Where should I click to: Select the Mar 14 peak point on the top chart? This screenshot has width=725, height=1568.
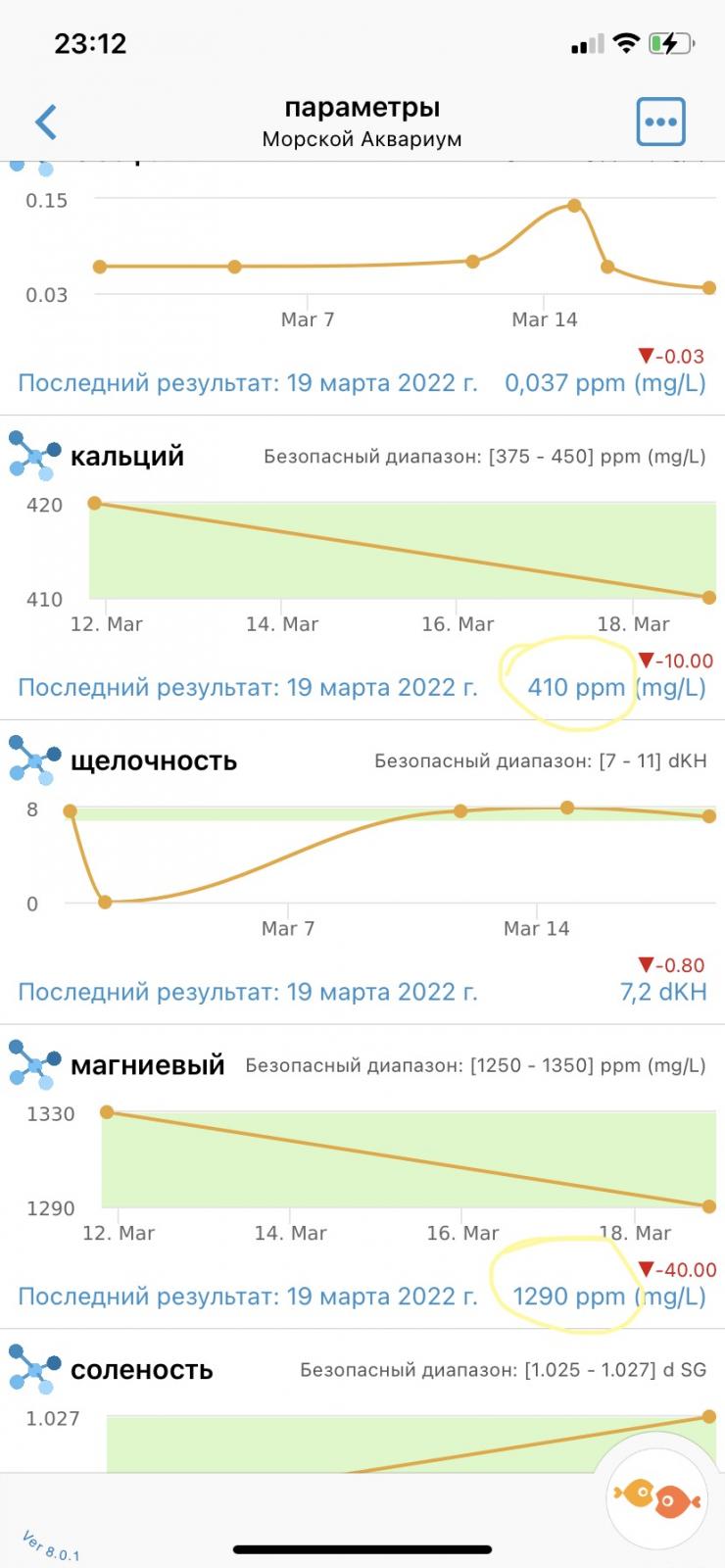pyautogui.click(x=574, y=206)
